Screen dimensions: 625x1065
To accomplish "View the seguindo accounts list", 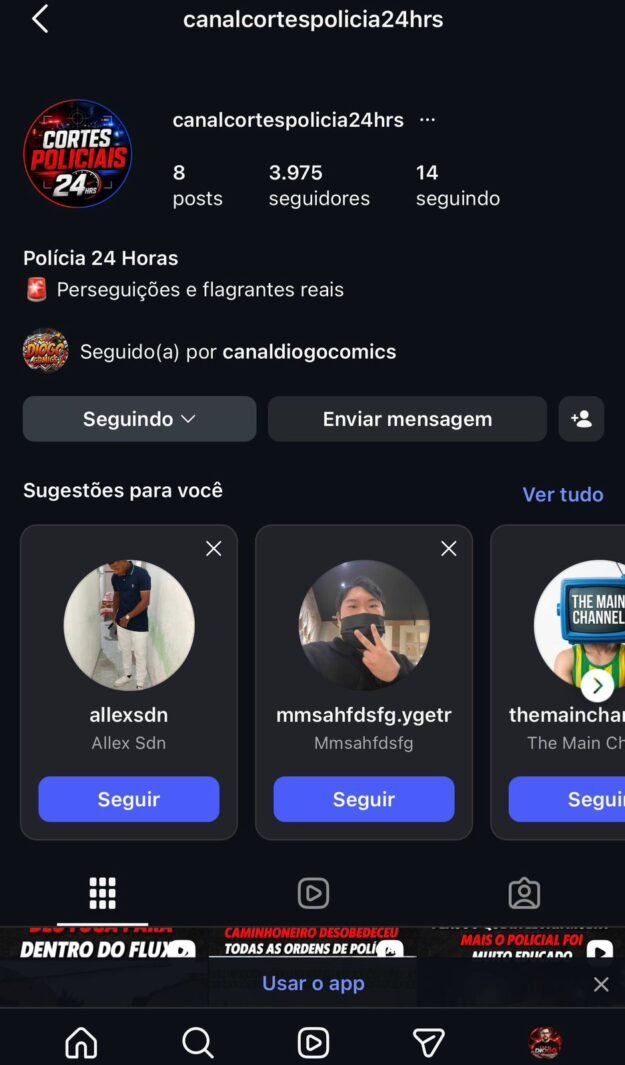I will 457,185.
